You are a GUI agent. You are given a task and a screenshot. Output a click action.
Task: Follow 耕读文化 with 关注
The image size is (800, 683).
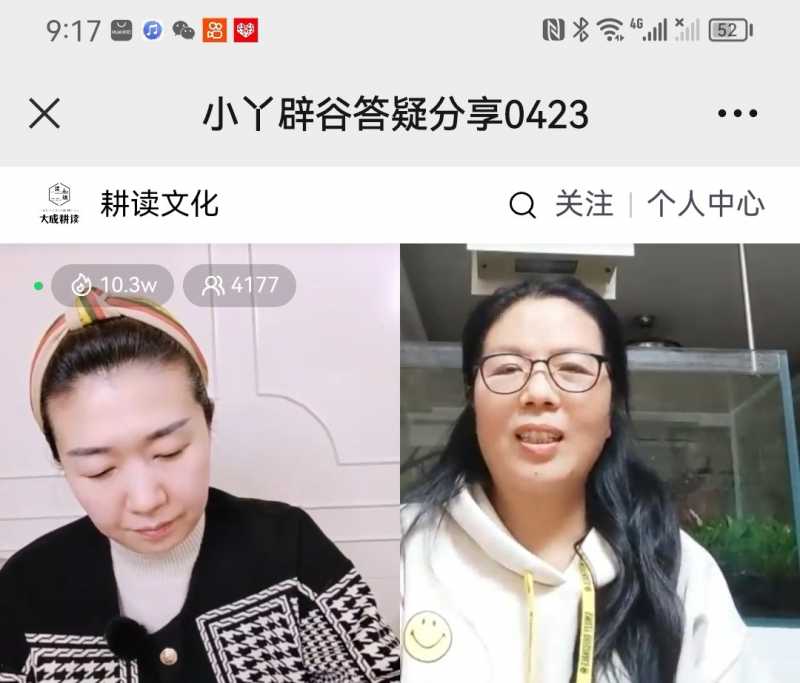coord(584,204)
